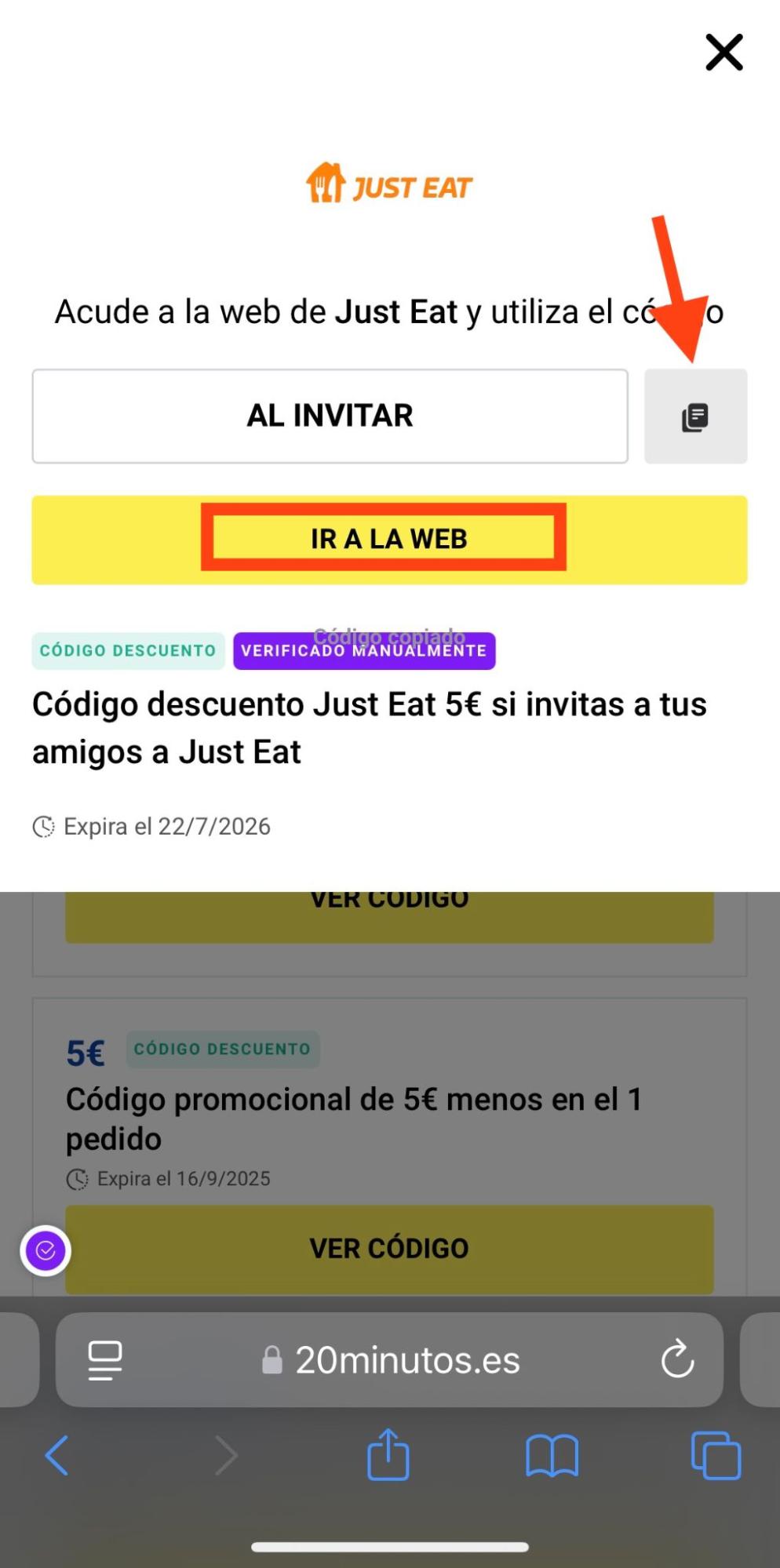Edit the 20minutos.es address bar
This screenshot has height=1568, width=780.
pyautogui.click(x=390, y=1360)
